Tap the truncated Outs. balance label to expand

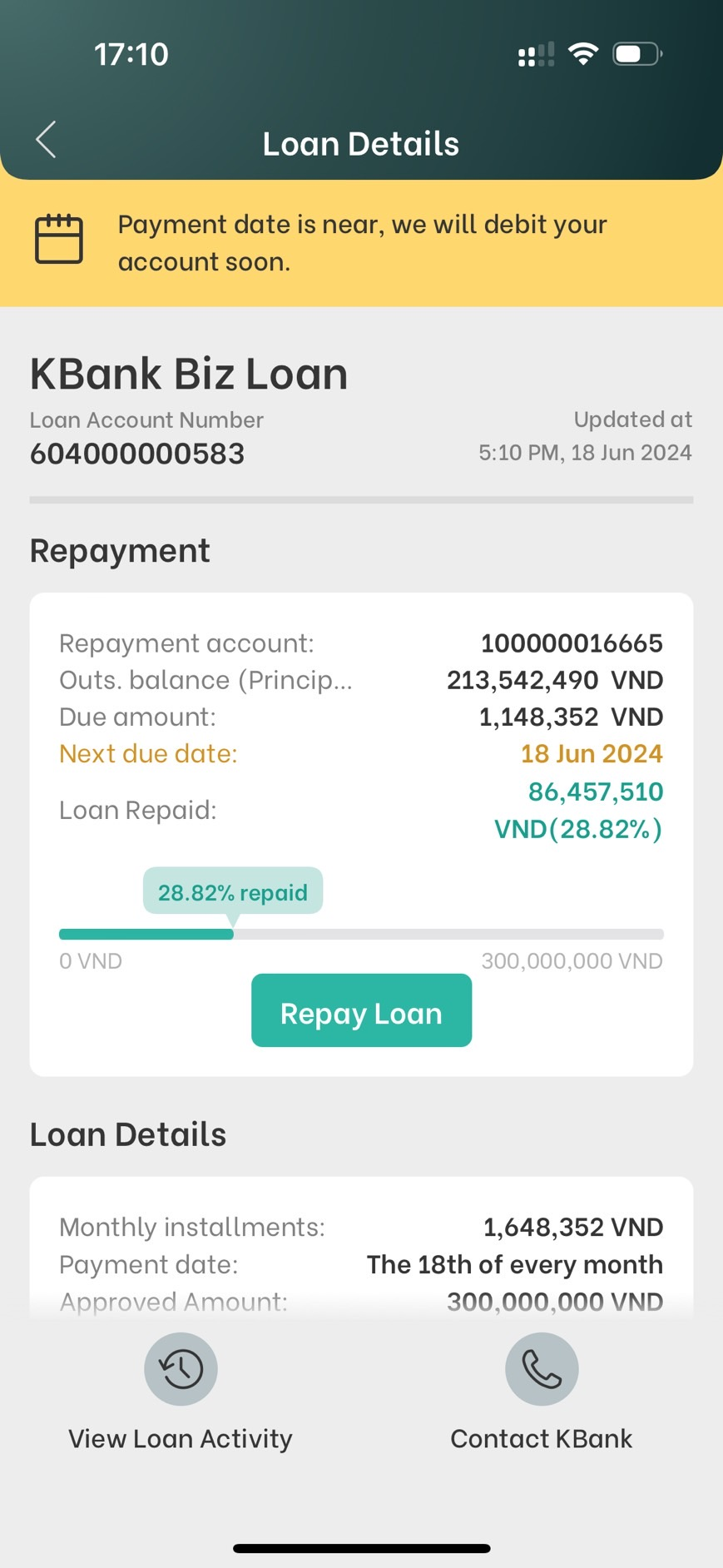coord(206,680)
